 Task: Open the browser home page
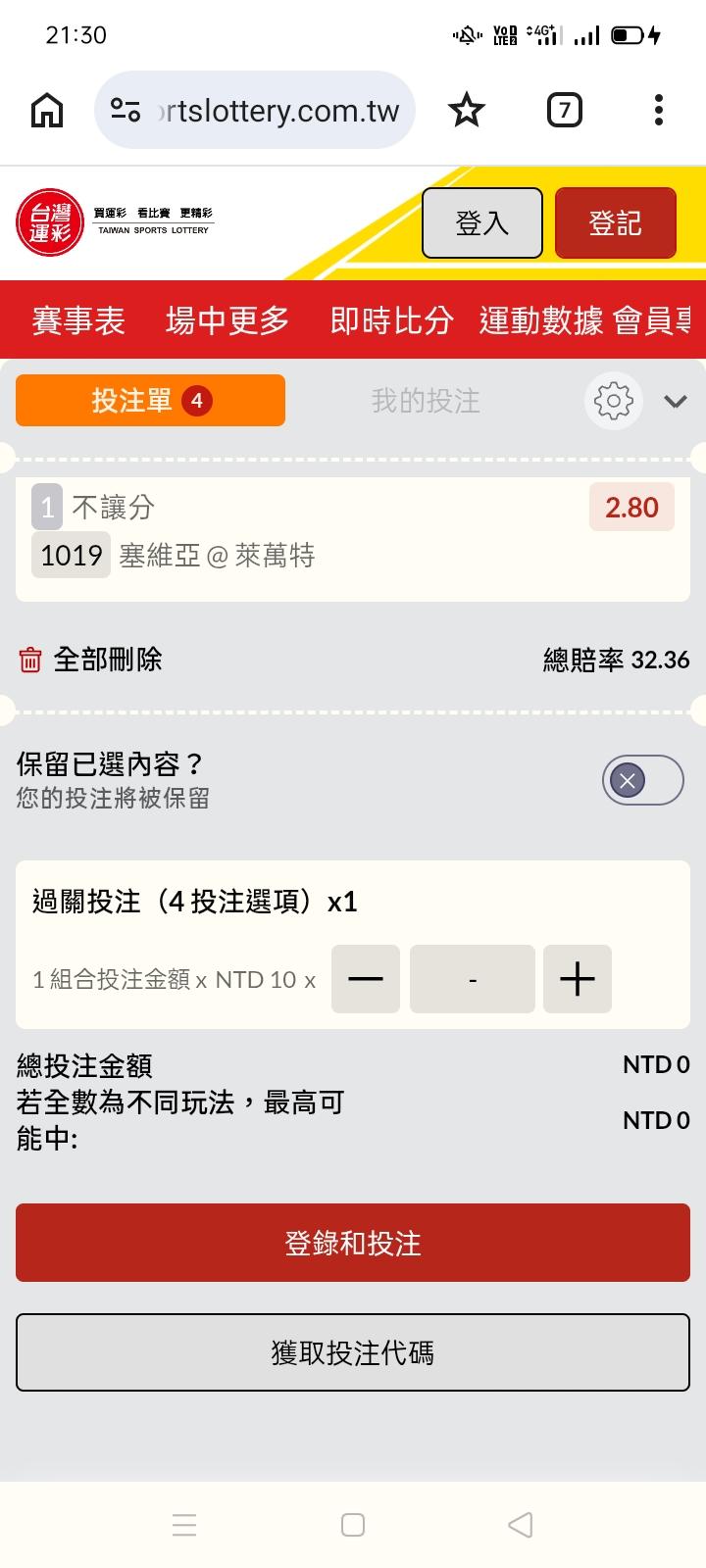pyautogui.click(x=47, y=110)
